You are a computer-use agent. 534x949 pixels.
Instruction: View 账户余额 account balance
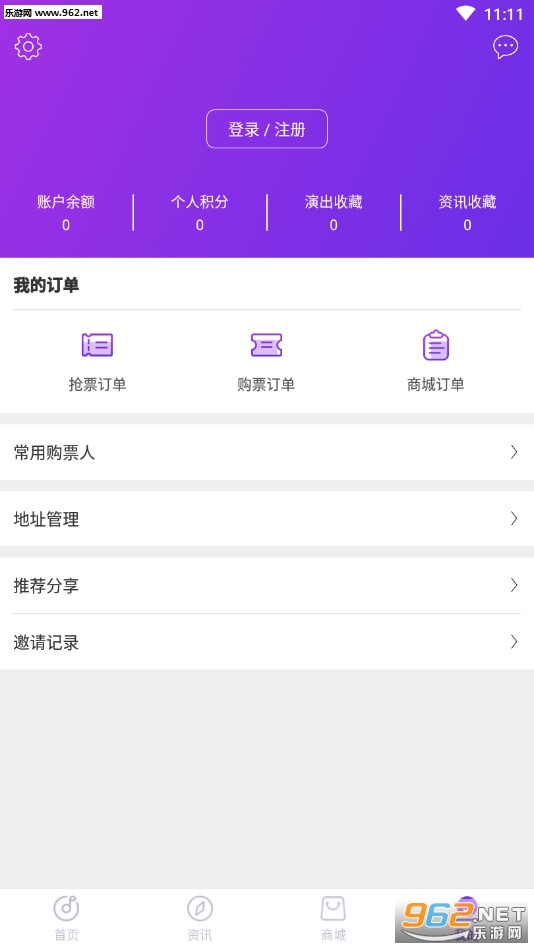click(66, 212)
